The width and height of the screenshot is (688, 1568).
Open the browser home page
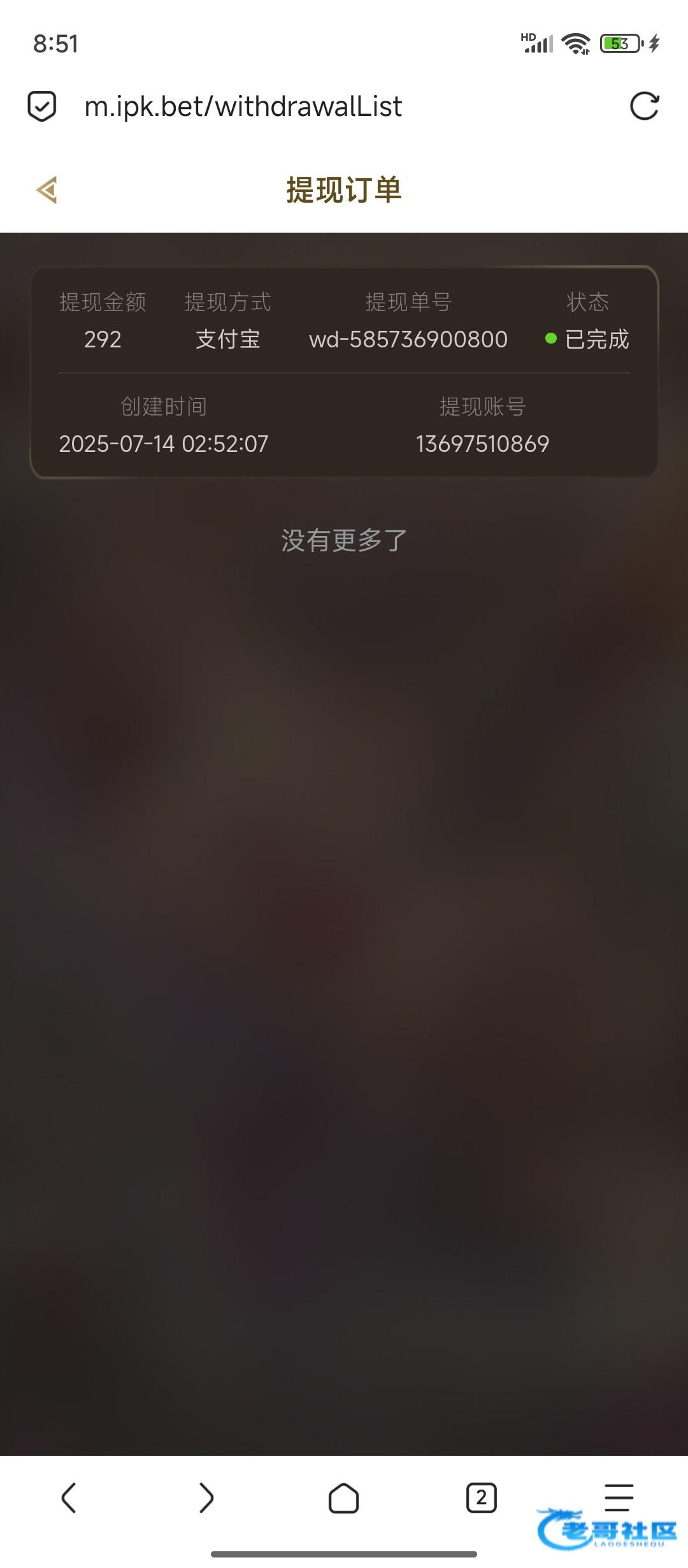[343, 1497]
